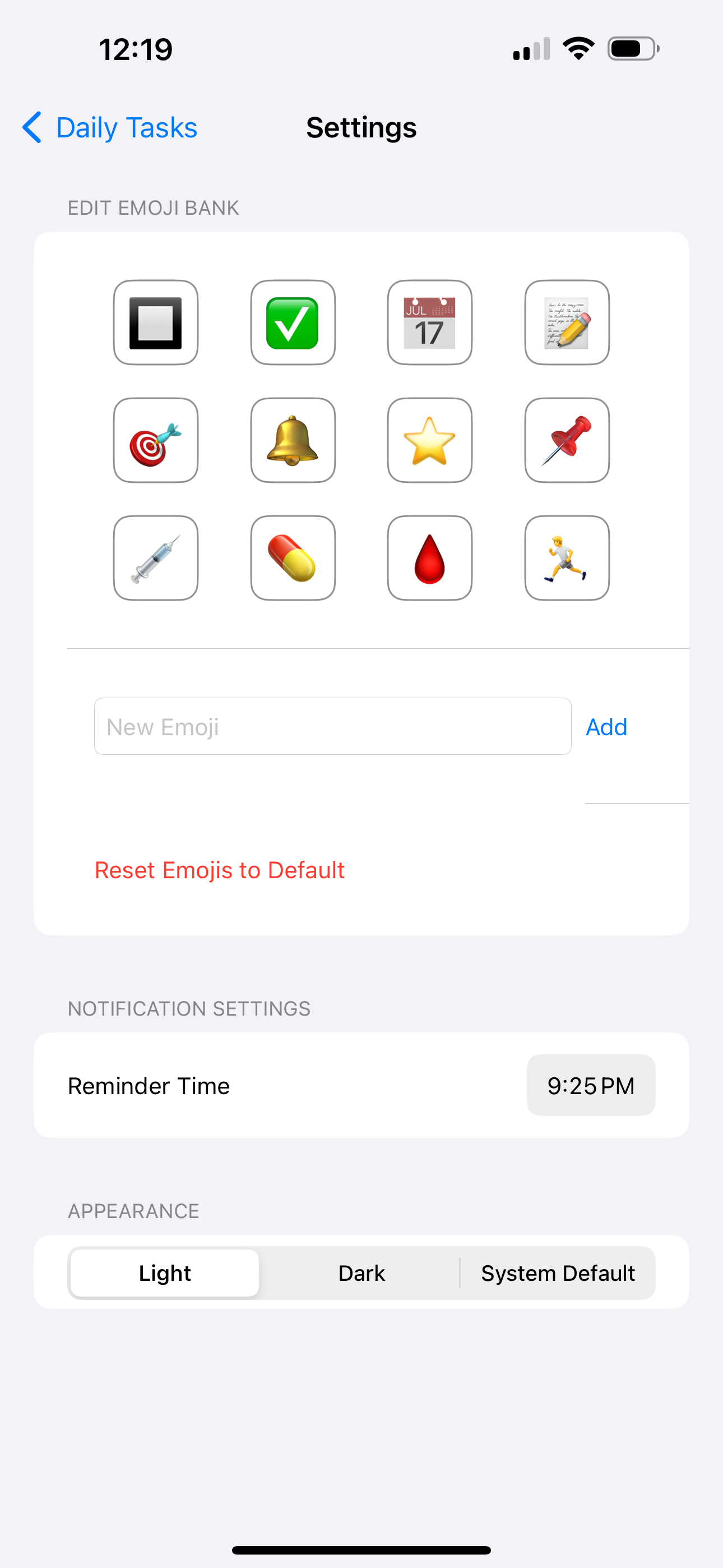
Task: Select the running person emoji
Action: point(567,558)
